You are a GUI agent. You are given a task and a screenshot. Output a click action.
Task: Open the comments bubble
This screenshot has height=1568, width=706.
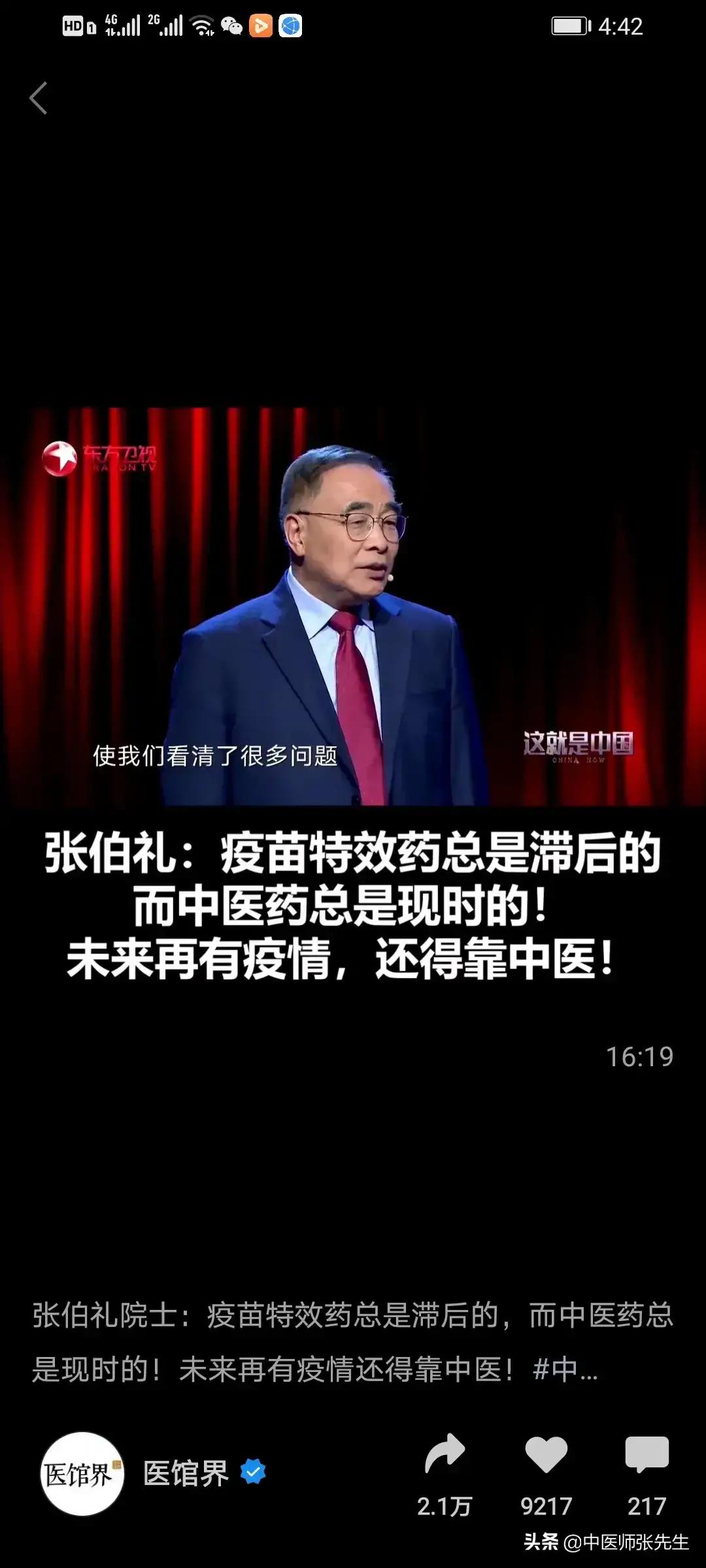point(647,1454)
